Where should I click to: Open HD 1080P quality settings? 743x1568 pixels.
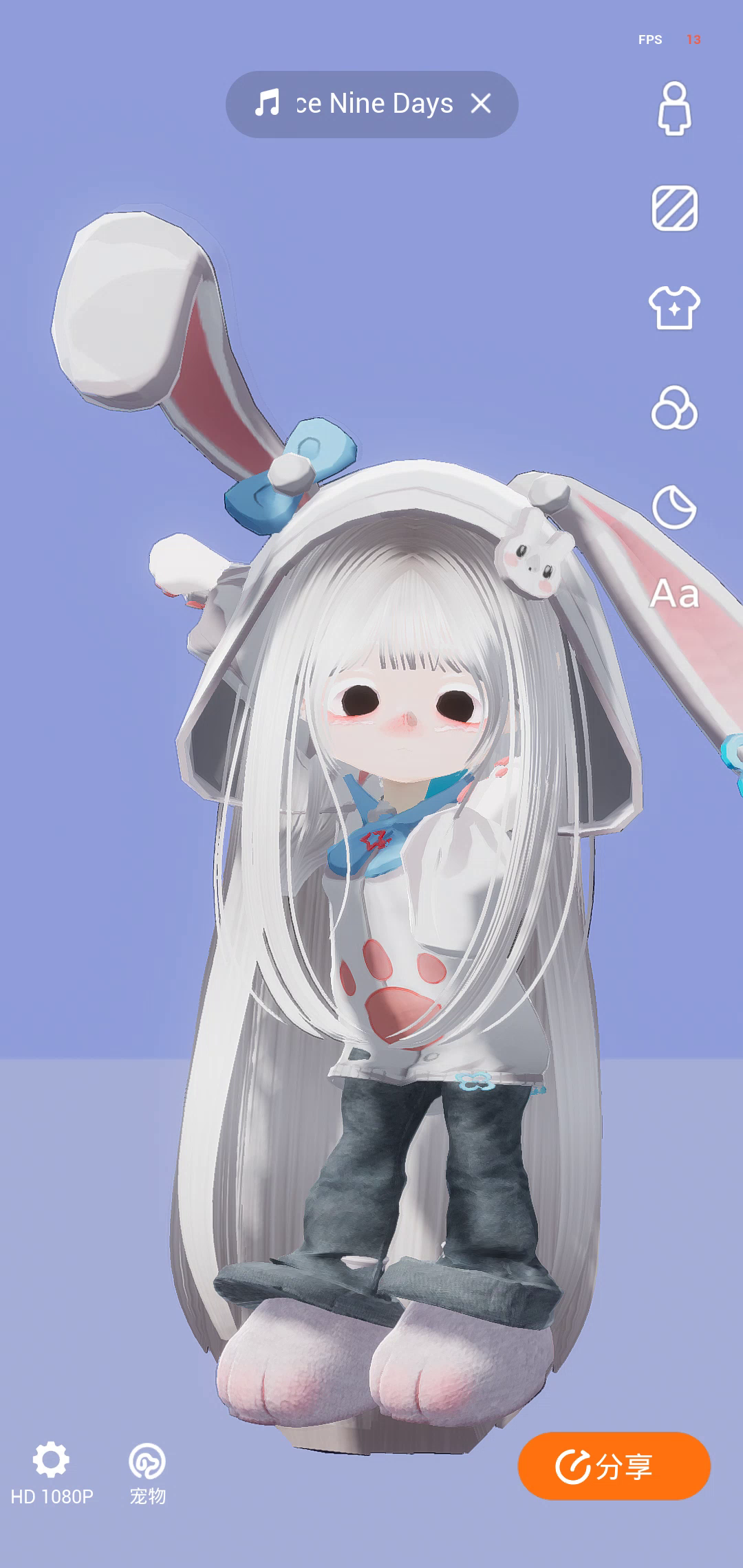coord(52,1473)
